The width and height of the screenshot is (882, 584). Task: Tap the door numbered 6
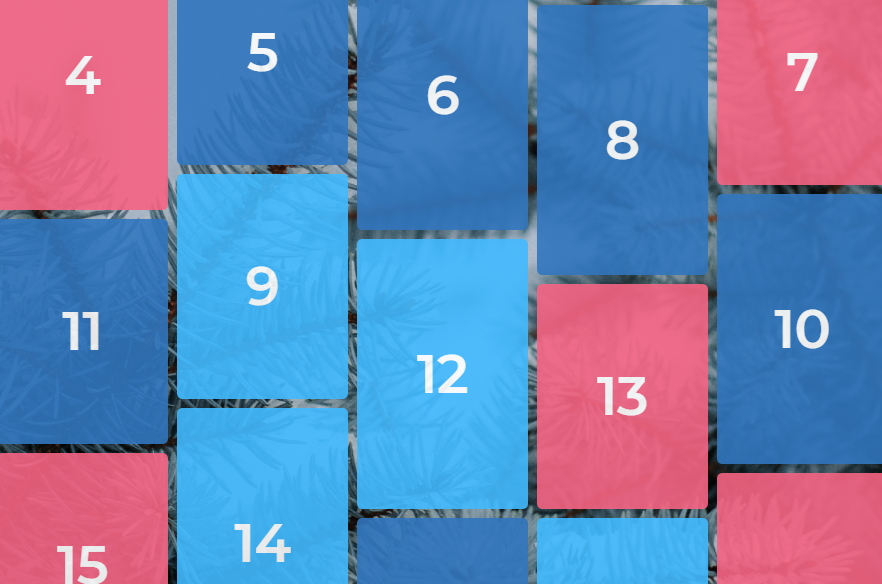click(x=442, y=112)
